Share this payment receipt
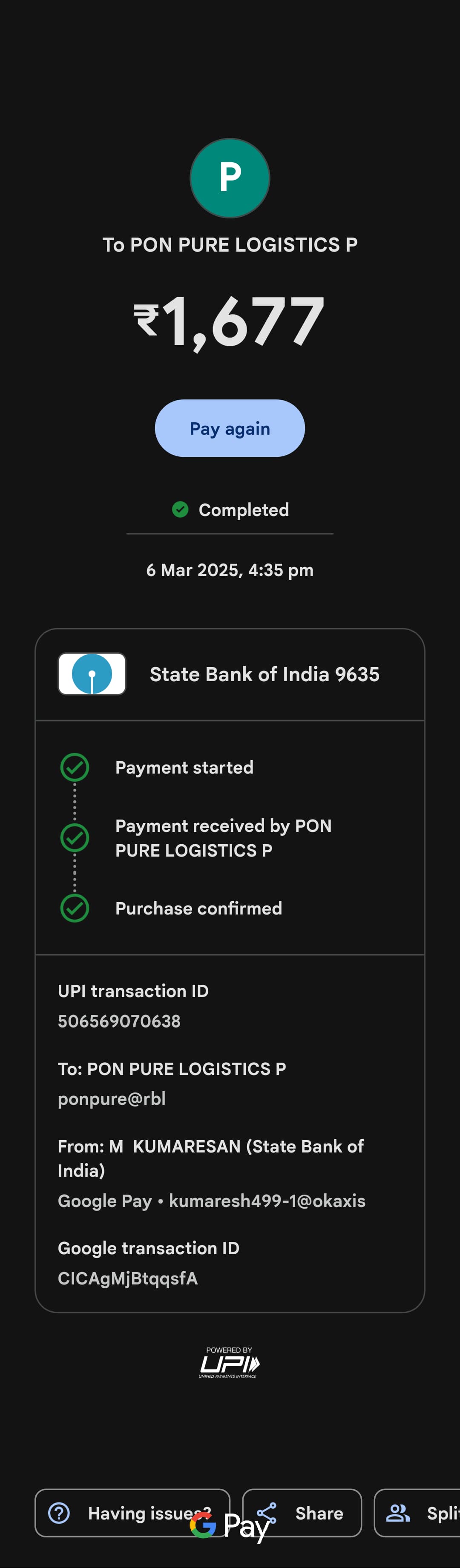460x1568 pixels. pyautogui.click(x=302, y=1513)
